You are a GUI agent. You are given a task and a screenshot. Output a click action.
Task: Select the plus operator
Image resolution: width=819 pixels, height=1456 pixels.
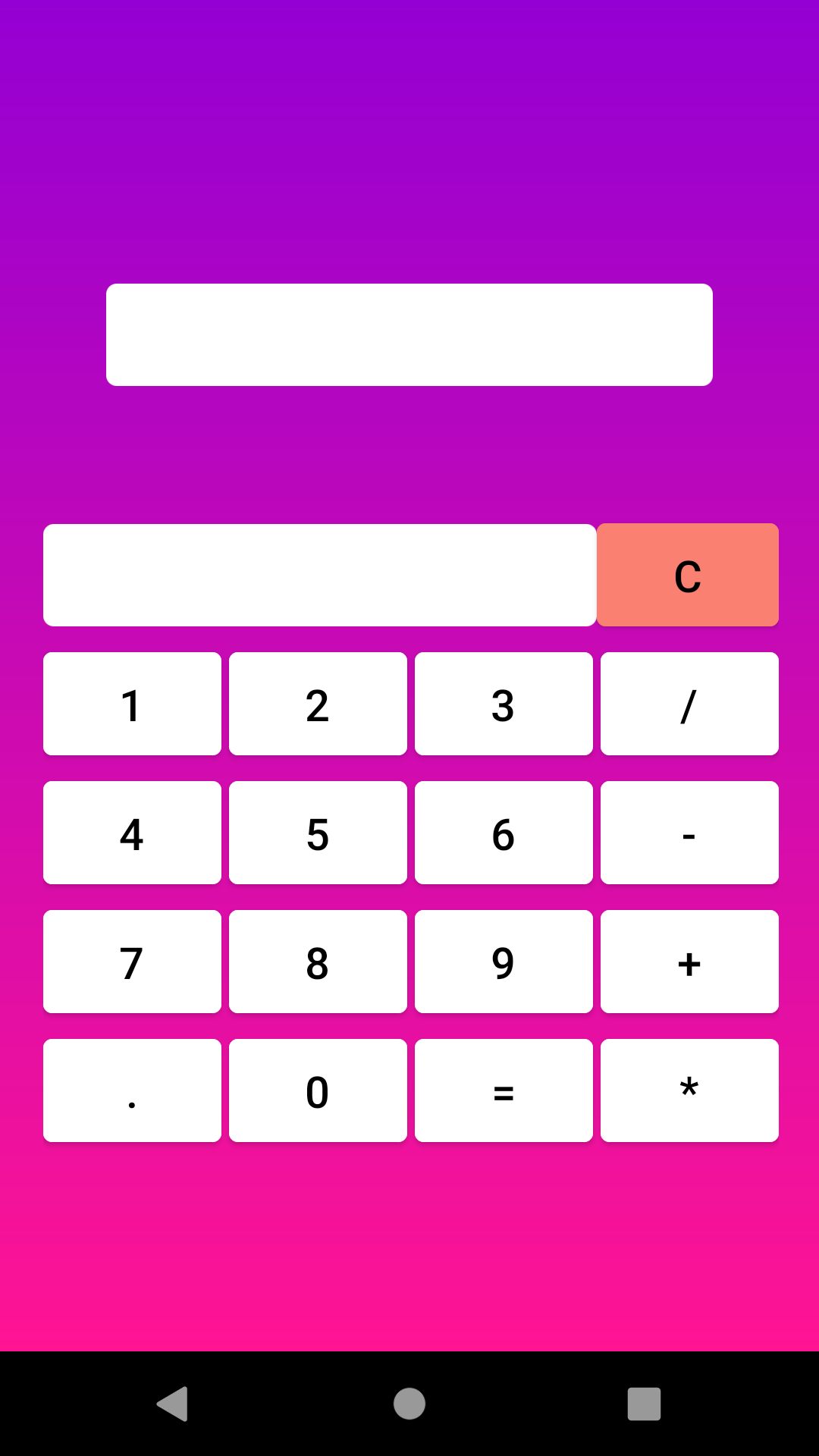pos(689,962)
